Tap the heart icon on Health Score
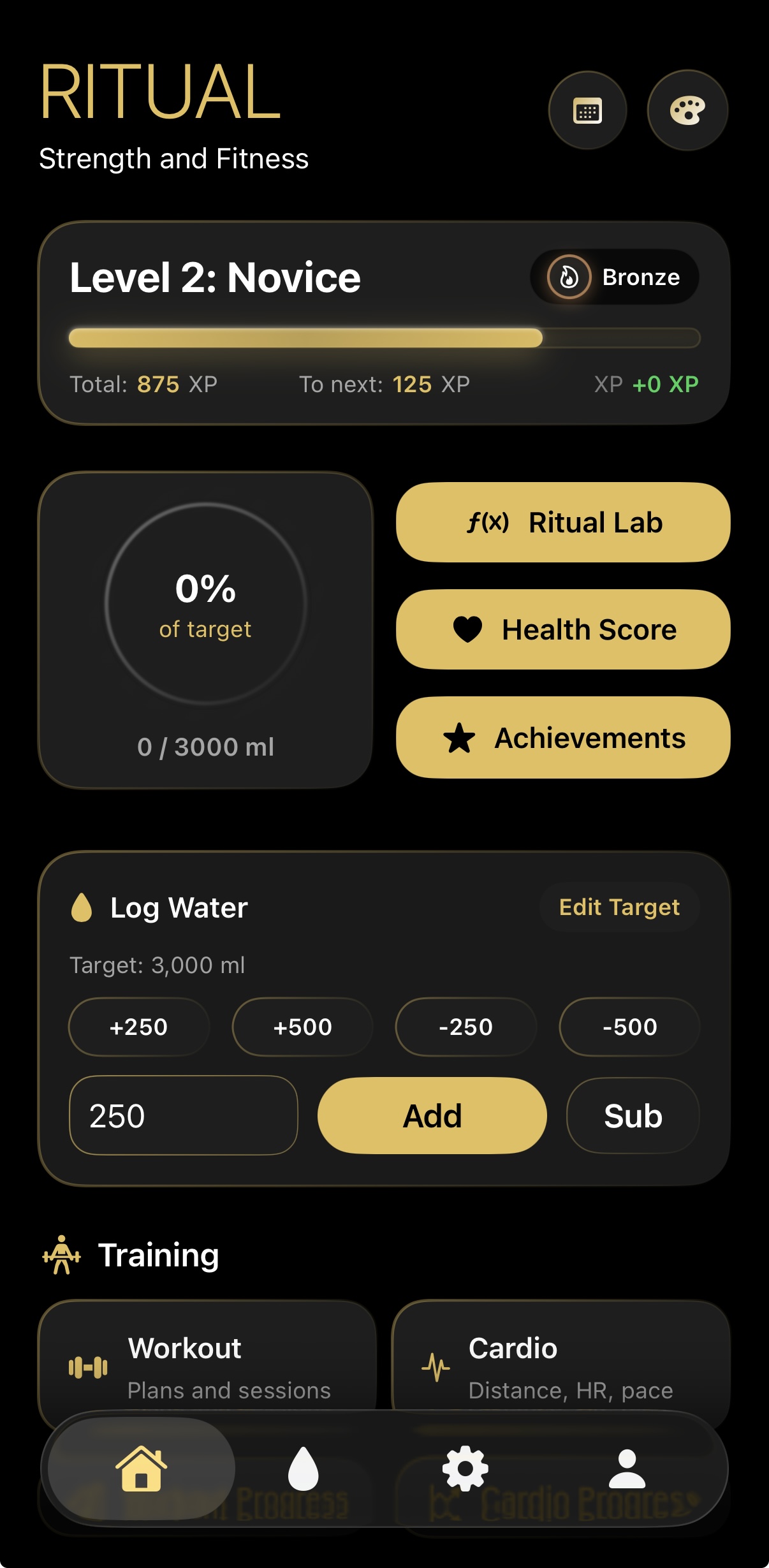The width and height of the screenshot is (769, 1568). click(x=469, y=629)
